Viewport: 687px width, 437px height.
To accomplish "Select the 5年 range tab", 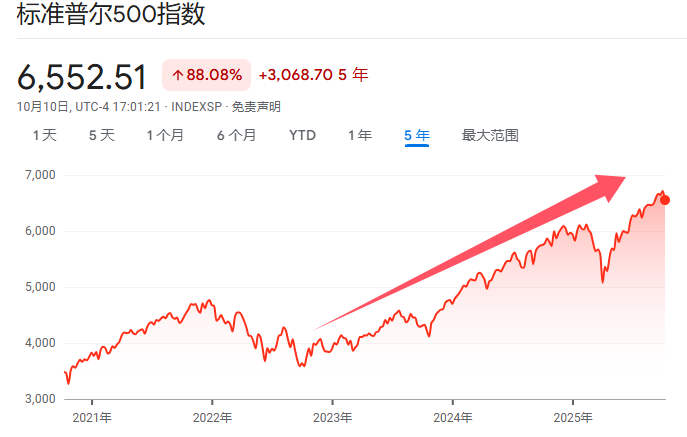I will coord(417,135).
